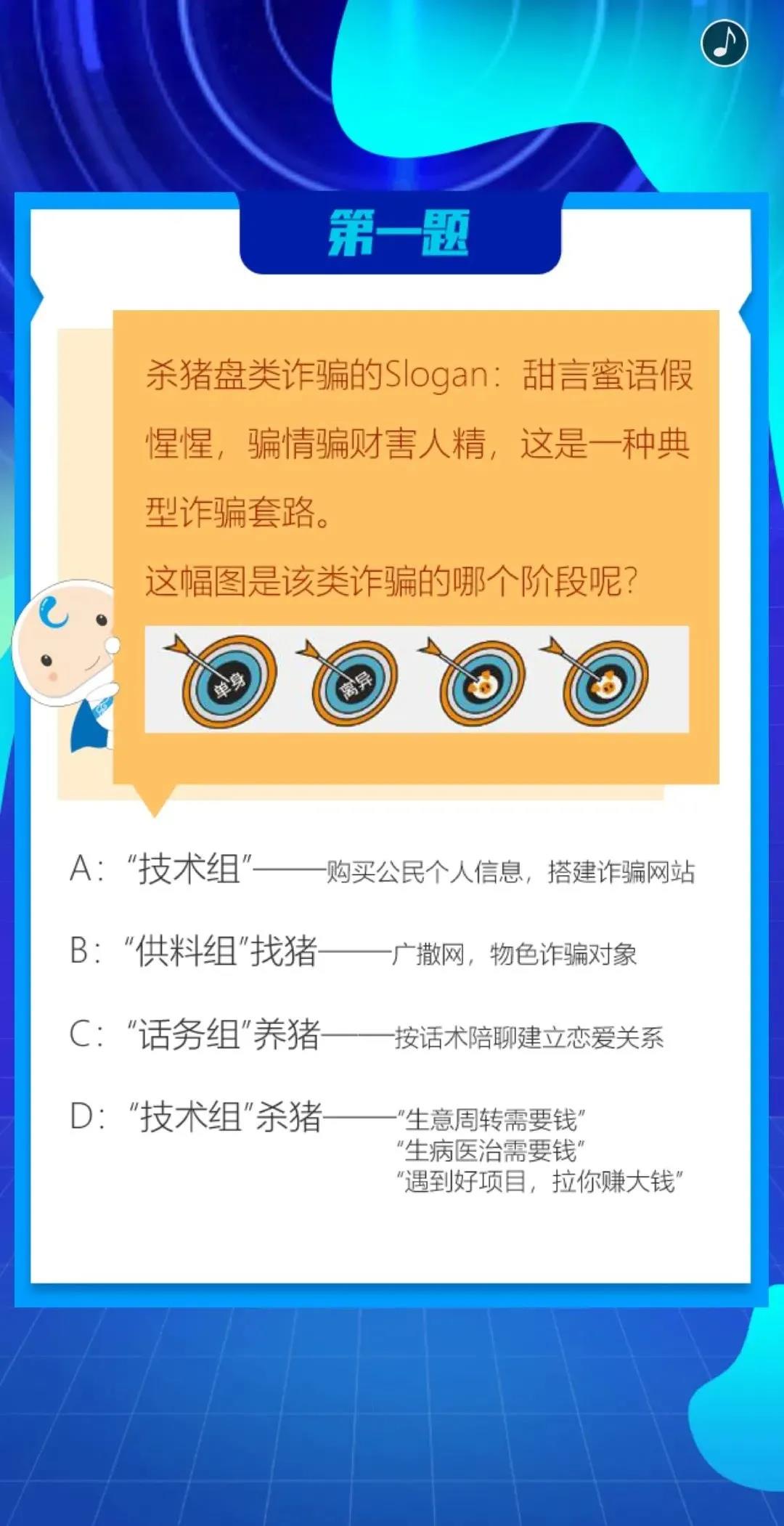Select answer A “技术组” 购买公民个人信息
784x1526 pixels.
pyautogui.click(x=382, y=869)
